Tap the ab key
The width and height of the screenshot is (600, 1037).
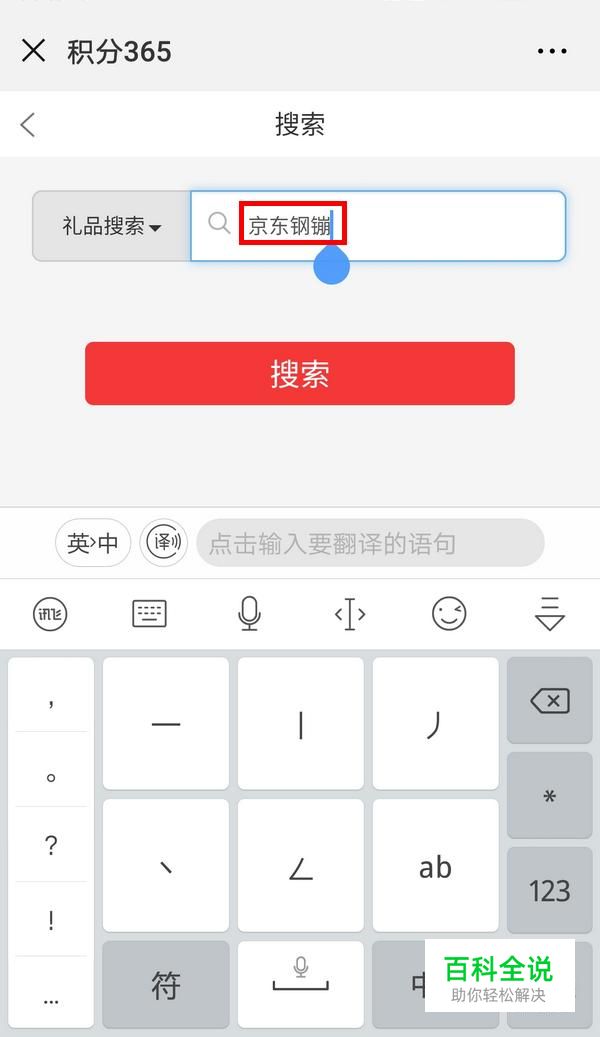pyautogui.click(x=435, y=865)
